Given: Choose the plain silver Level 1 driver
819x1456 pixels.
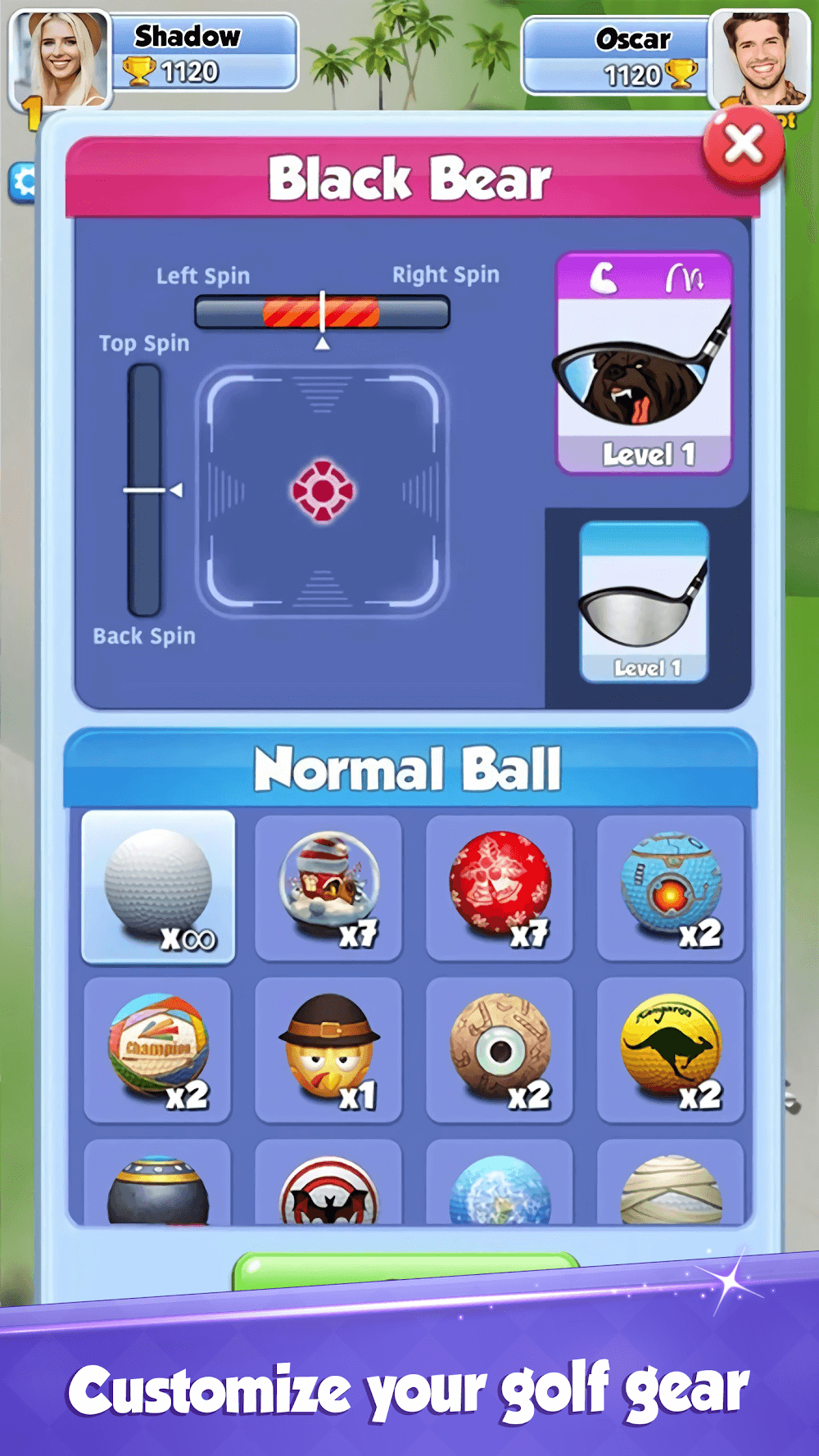Looking at the screenshot, I should [x=645, y=602].
